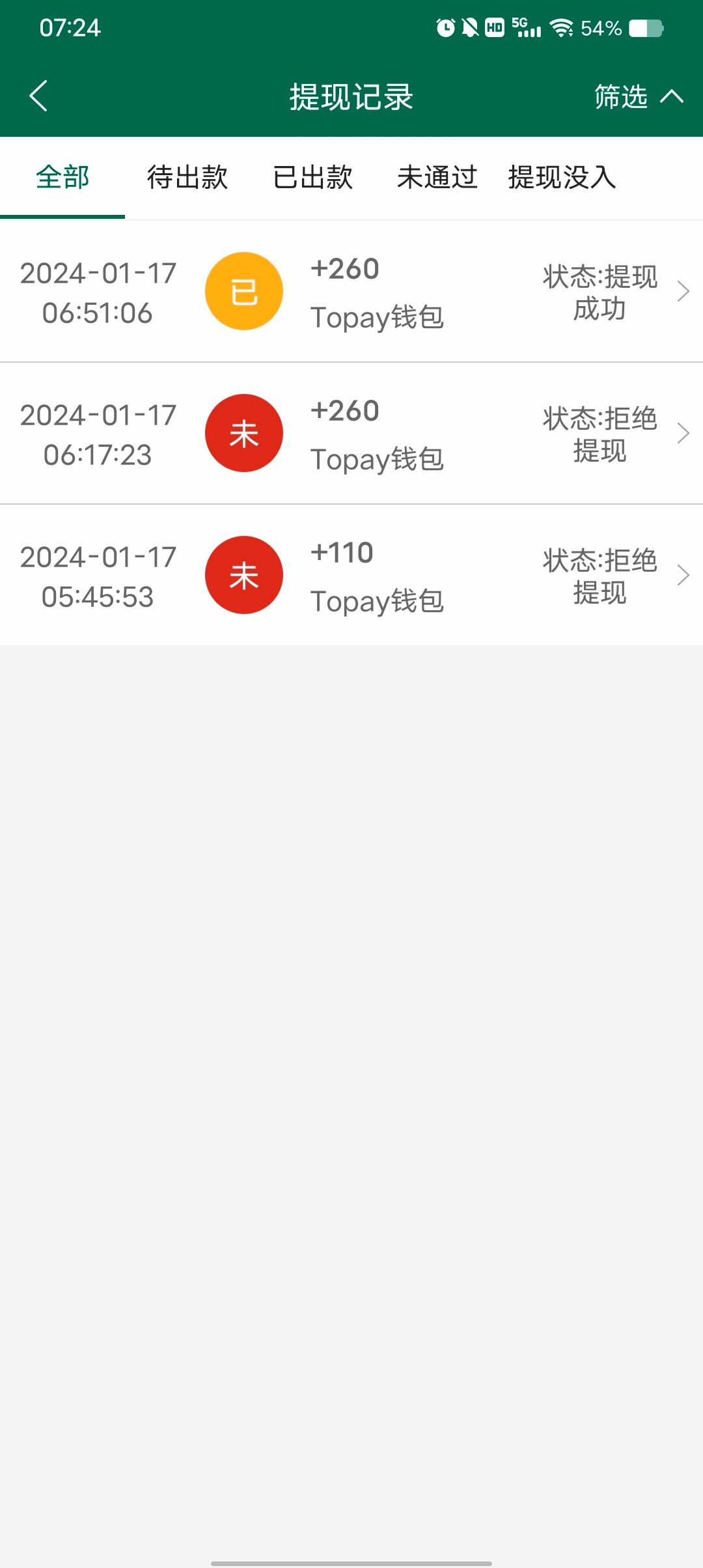Screen dimensions: 703x1568
Task: Click the 5G signal indicator
Action: click(x=525, y=27)
